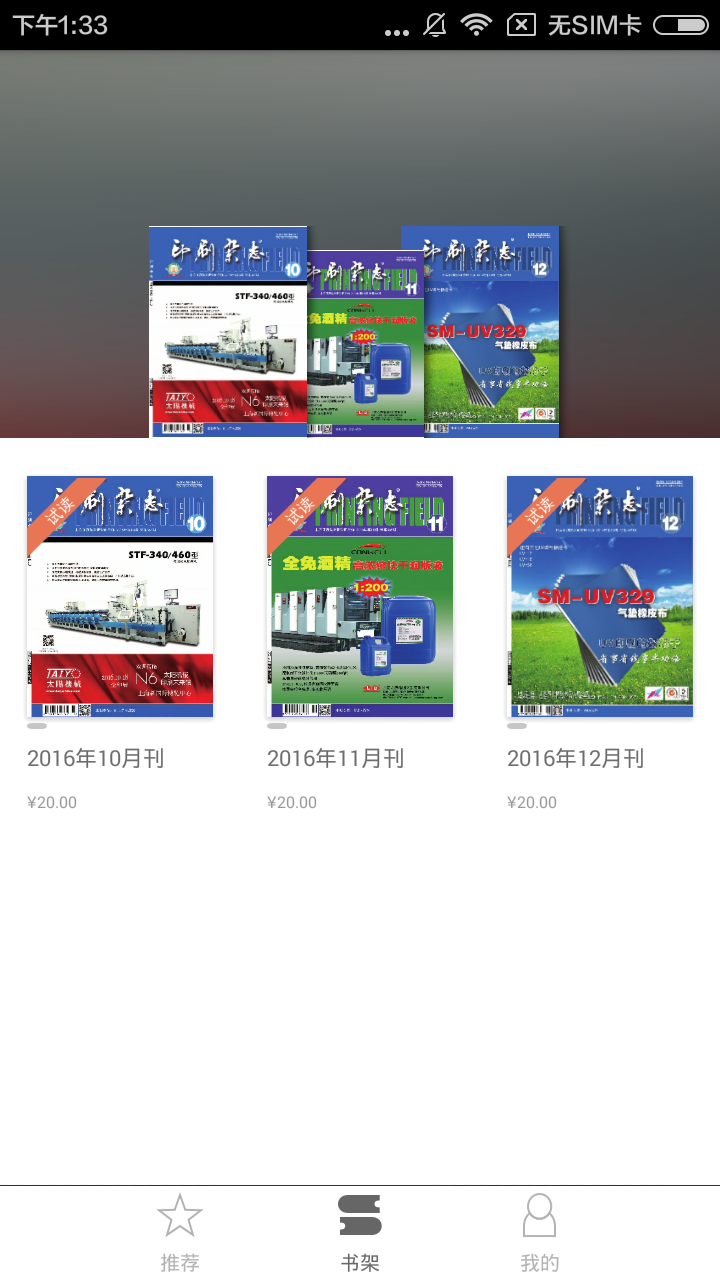
Task: Open the 2016年10月刊 cover
Action: [119, 595]
